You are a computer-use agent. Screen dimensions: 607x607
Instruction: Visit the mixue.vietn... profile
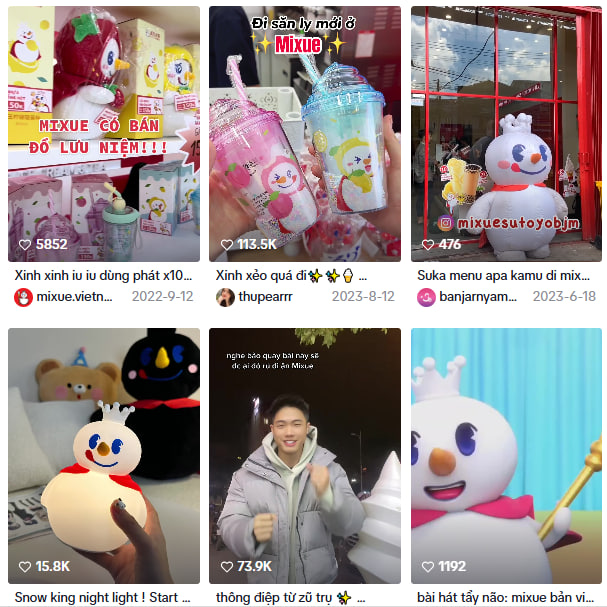point(73,297)
